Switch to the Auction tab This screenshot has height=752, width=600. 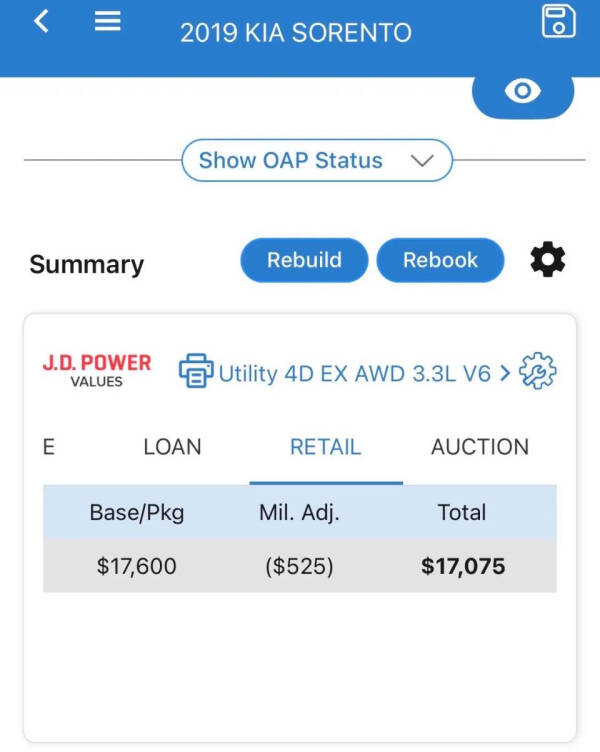479,447
